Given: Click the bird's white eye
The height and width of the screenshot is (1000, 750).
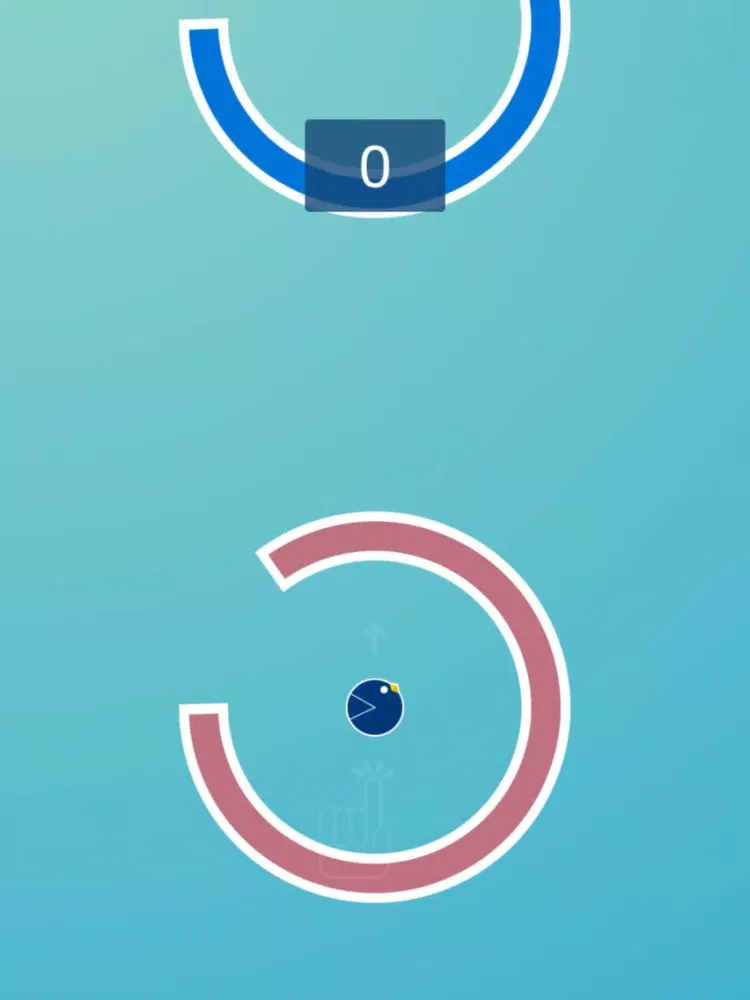Looking at the screenshot, I should (383, 689).
